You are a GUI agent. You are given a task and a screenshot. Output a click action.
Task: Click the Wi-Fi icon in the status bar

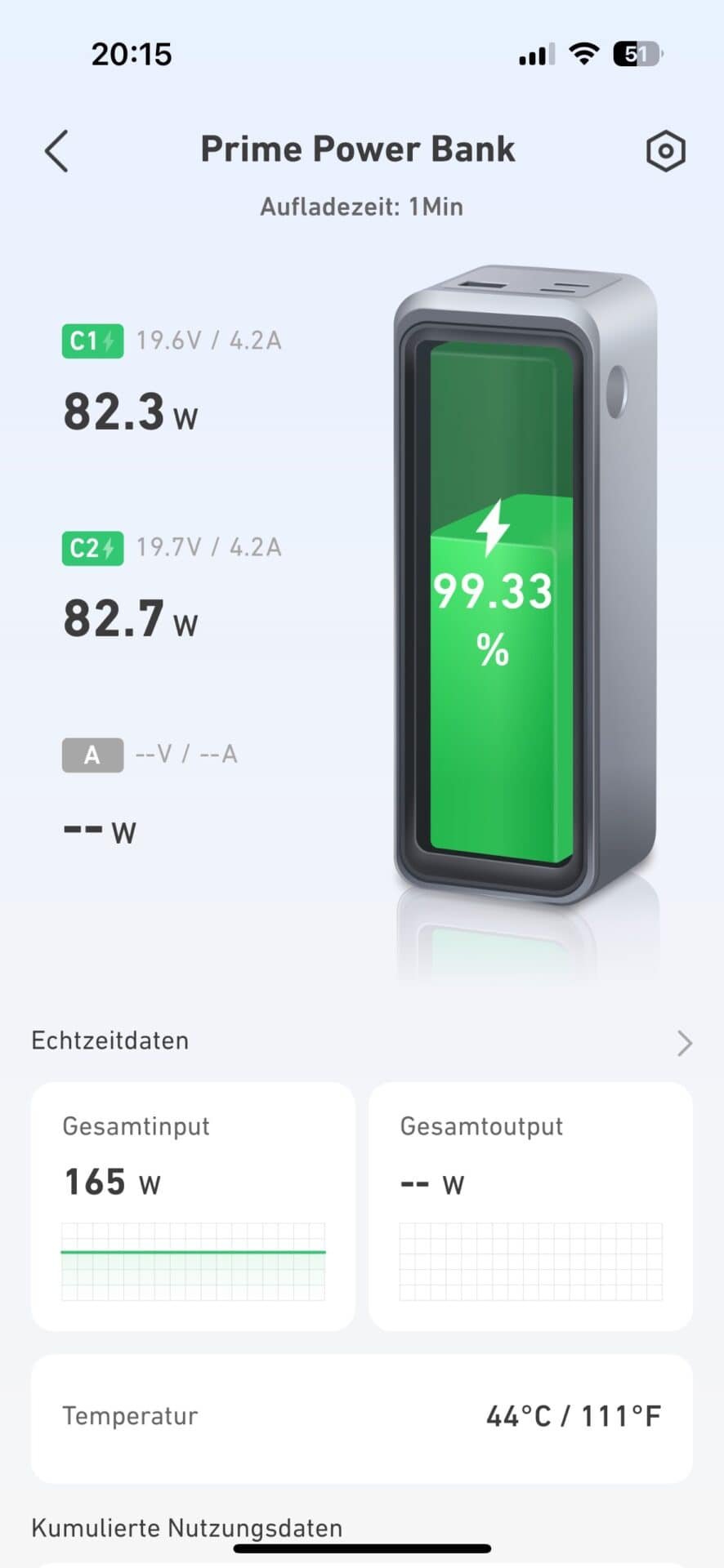[x=583, y=54]
